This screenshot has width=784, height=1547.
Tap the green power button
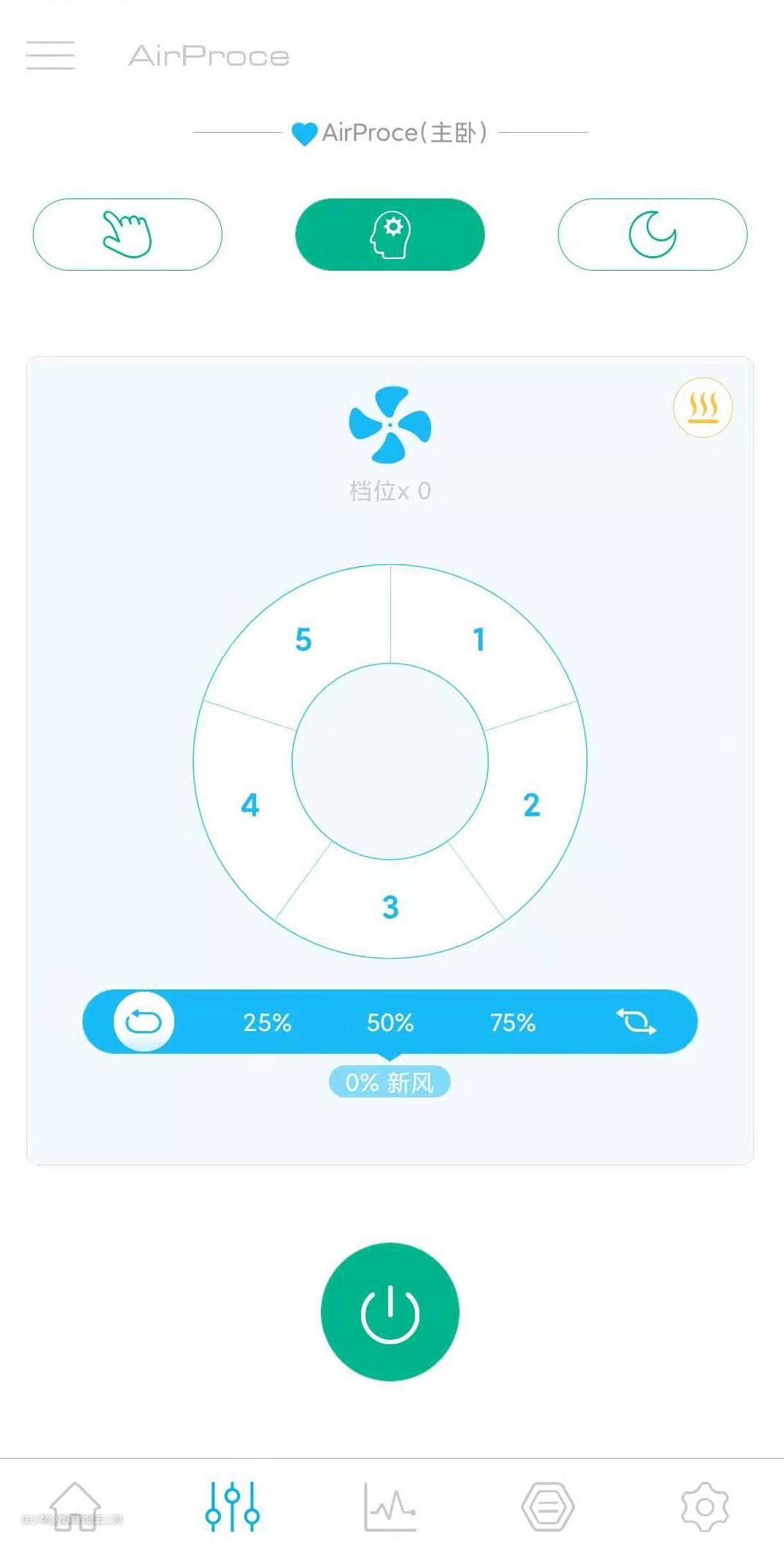[390, 1311]
